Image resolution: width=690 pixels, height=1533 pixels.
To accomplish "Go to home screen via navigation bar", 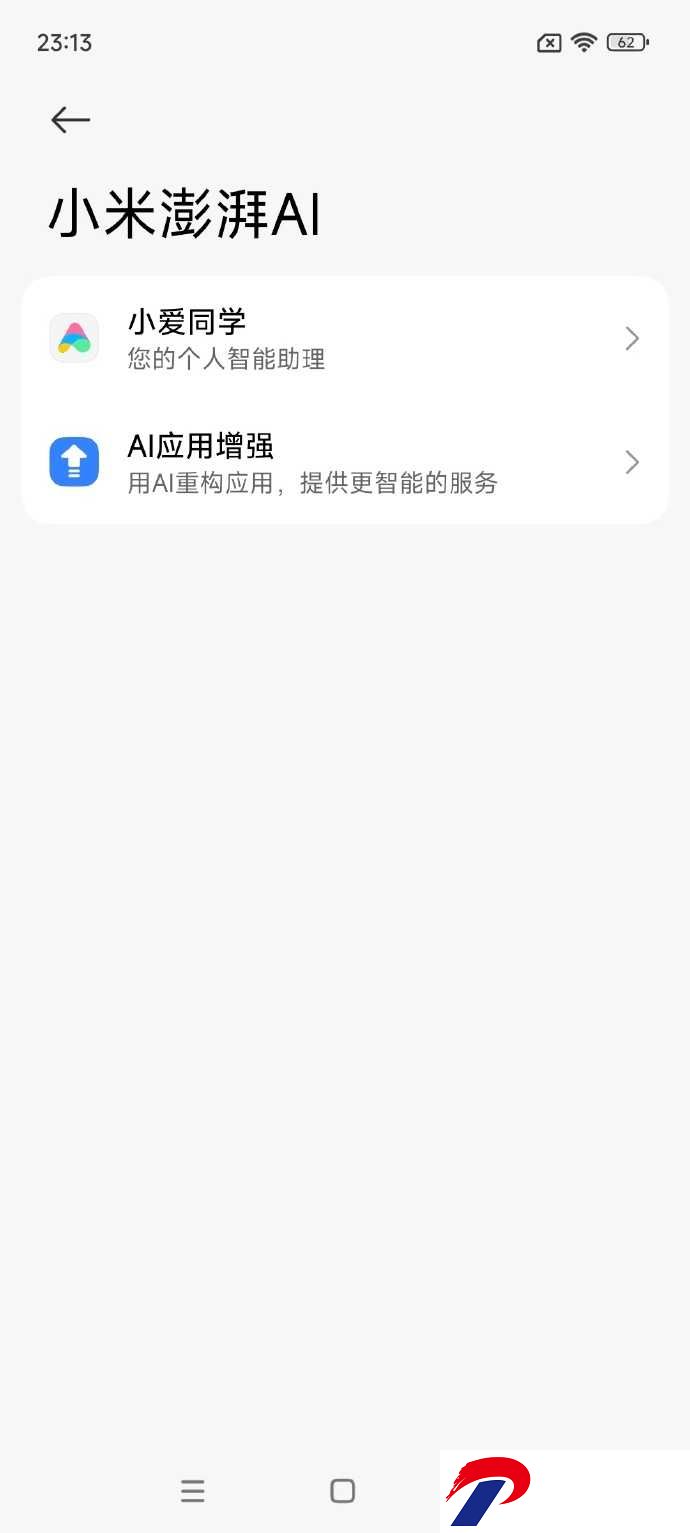I will [x=342, y=1491].
